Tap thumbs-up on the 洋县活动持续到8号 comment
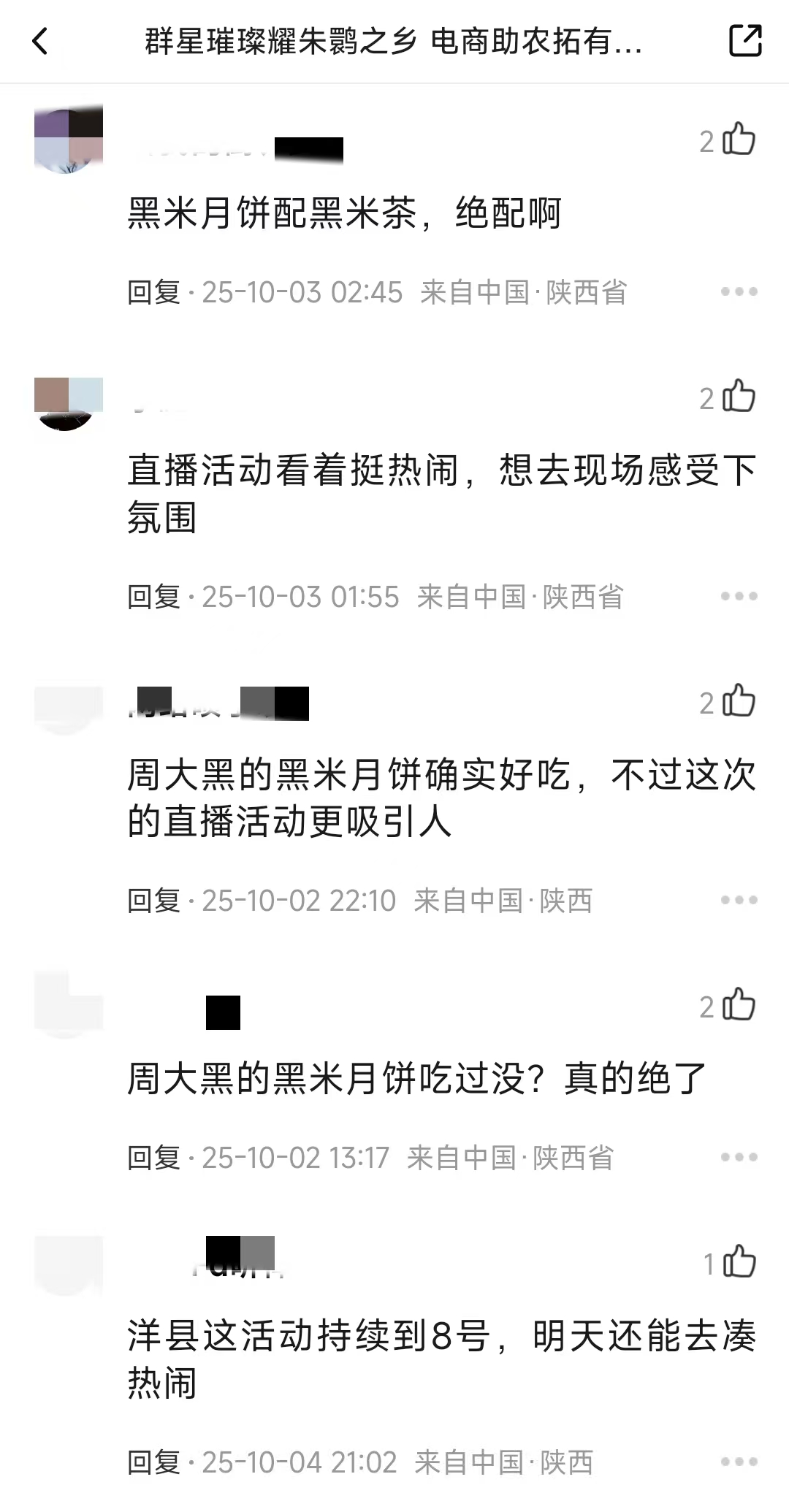Viewport: 789px width, 1512px height. [x=739, y=1263]
